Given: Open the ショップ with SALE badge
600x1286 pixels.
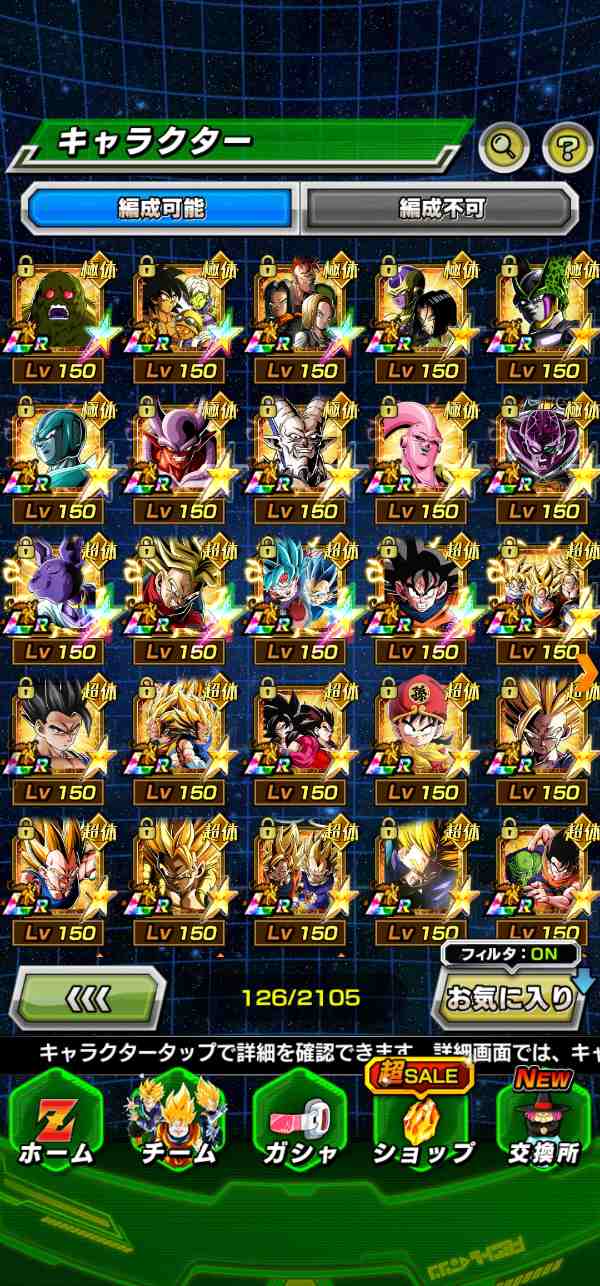Looking at the screenshot, I should coord(422,1118).
